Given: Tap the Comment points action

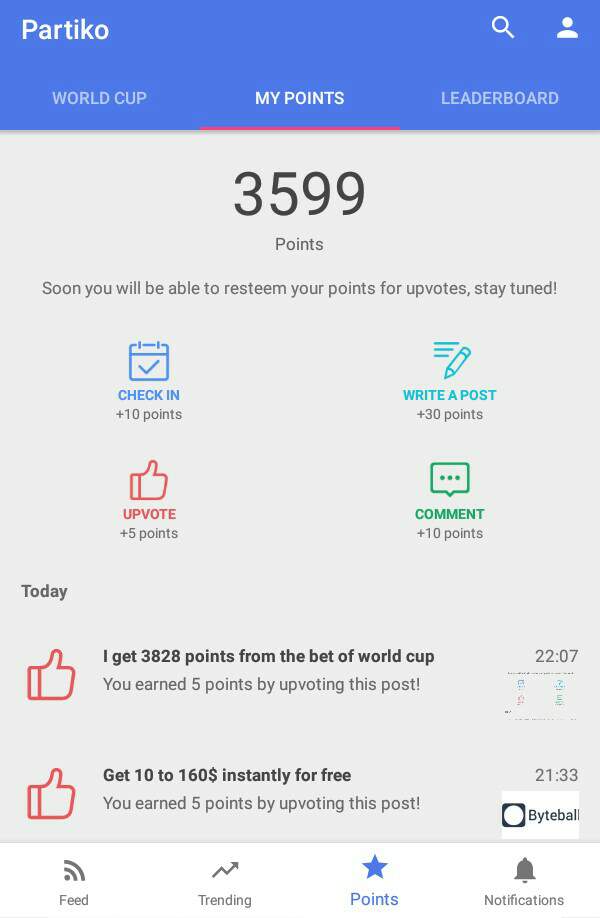Looking at the screenshot, I should coord(449,499).
